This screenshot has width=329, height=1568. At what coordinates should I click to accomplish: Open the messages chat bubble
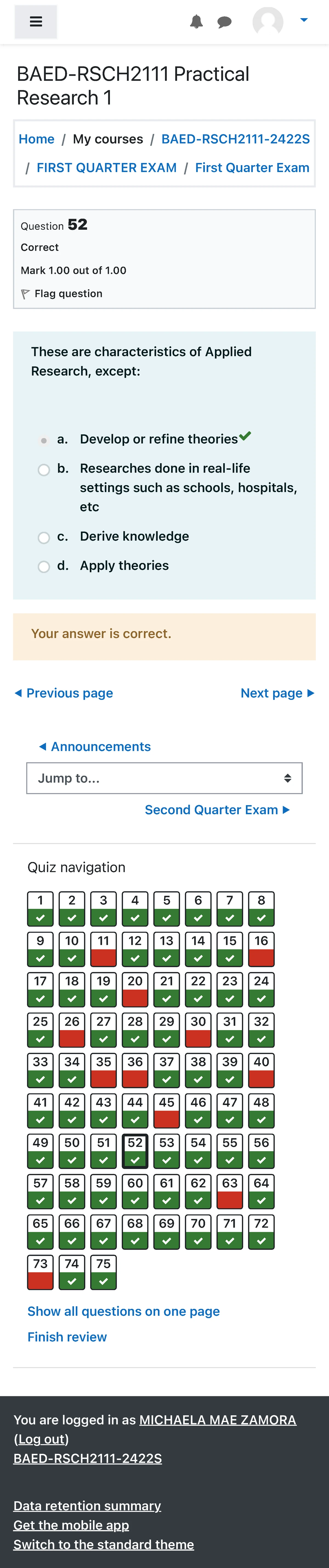click(x=224, y=22)
